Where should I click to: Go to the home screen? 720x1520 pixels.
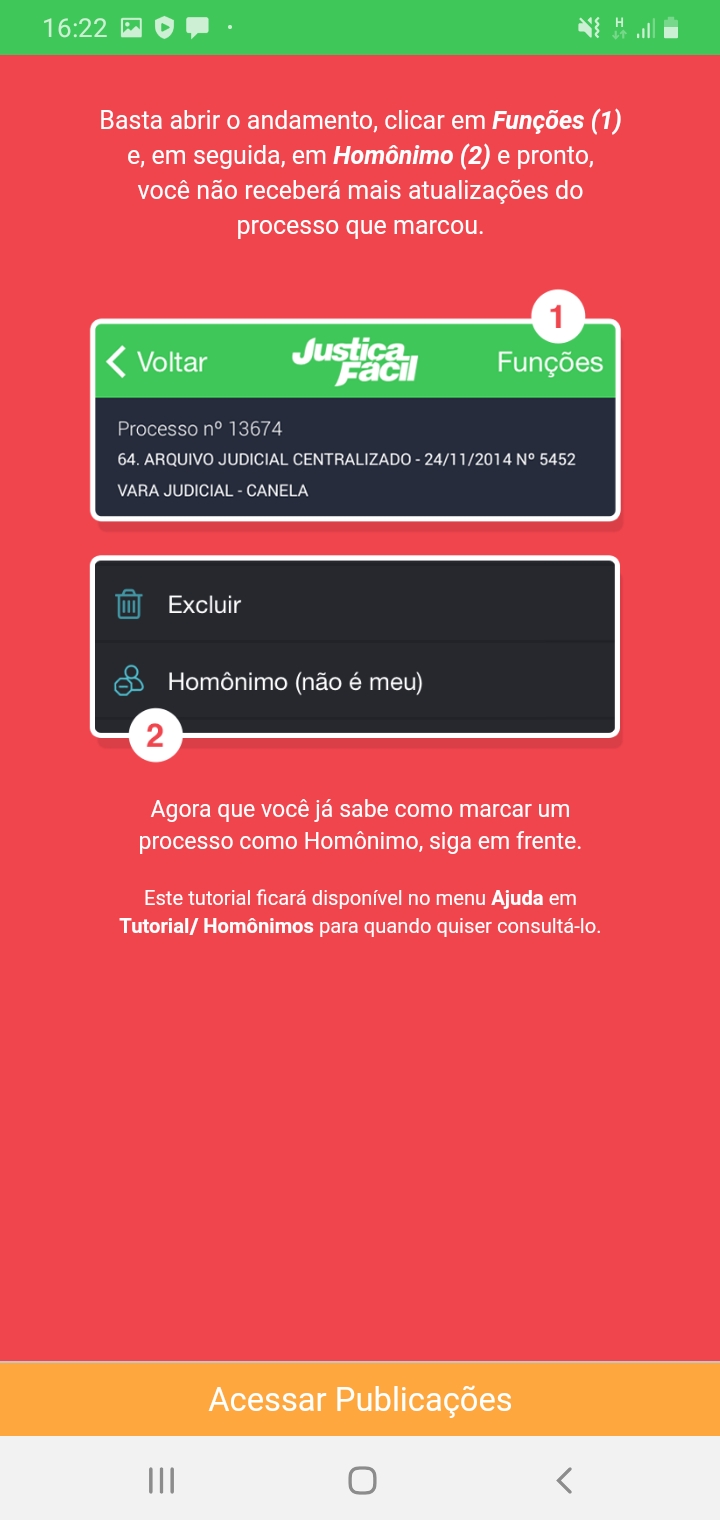[362, 1480]
